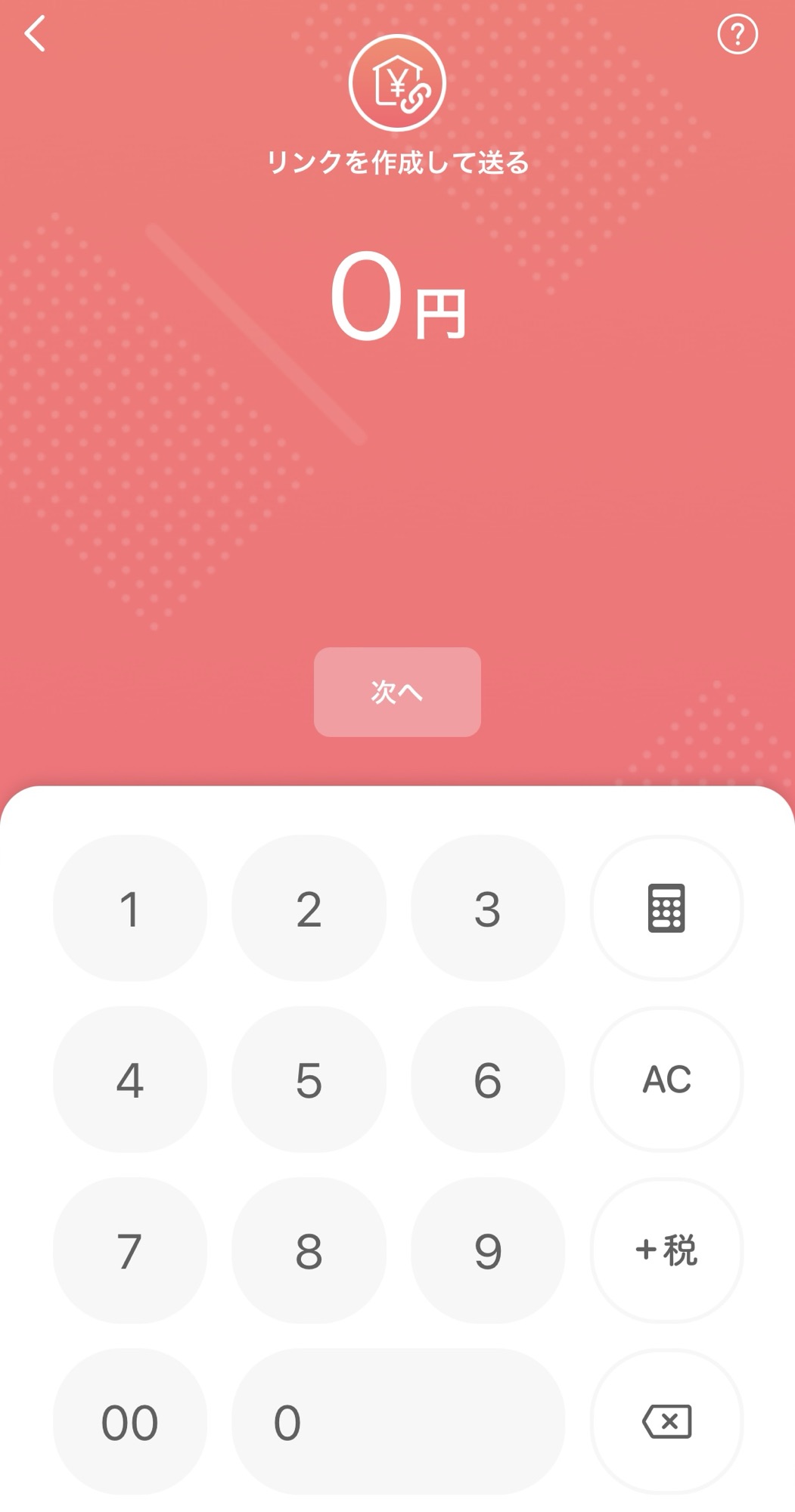This screenshot has height=1512, width=795.
Task: Enter double zero with the 00 key
Action: [130, 1422]
